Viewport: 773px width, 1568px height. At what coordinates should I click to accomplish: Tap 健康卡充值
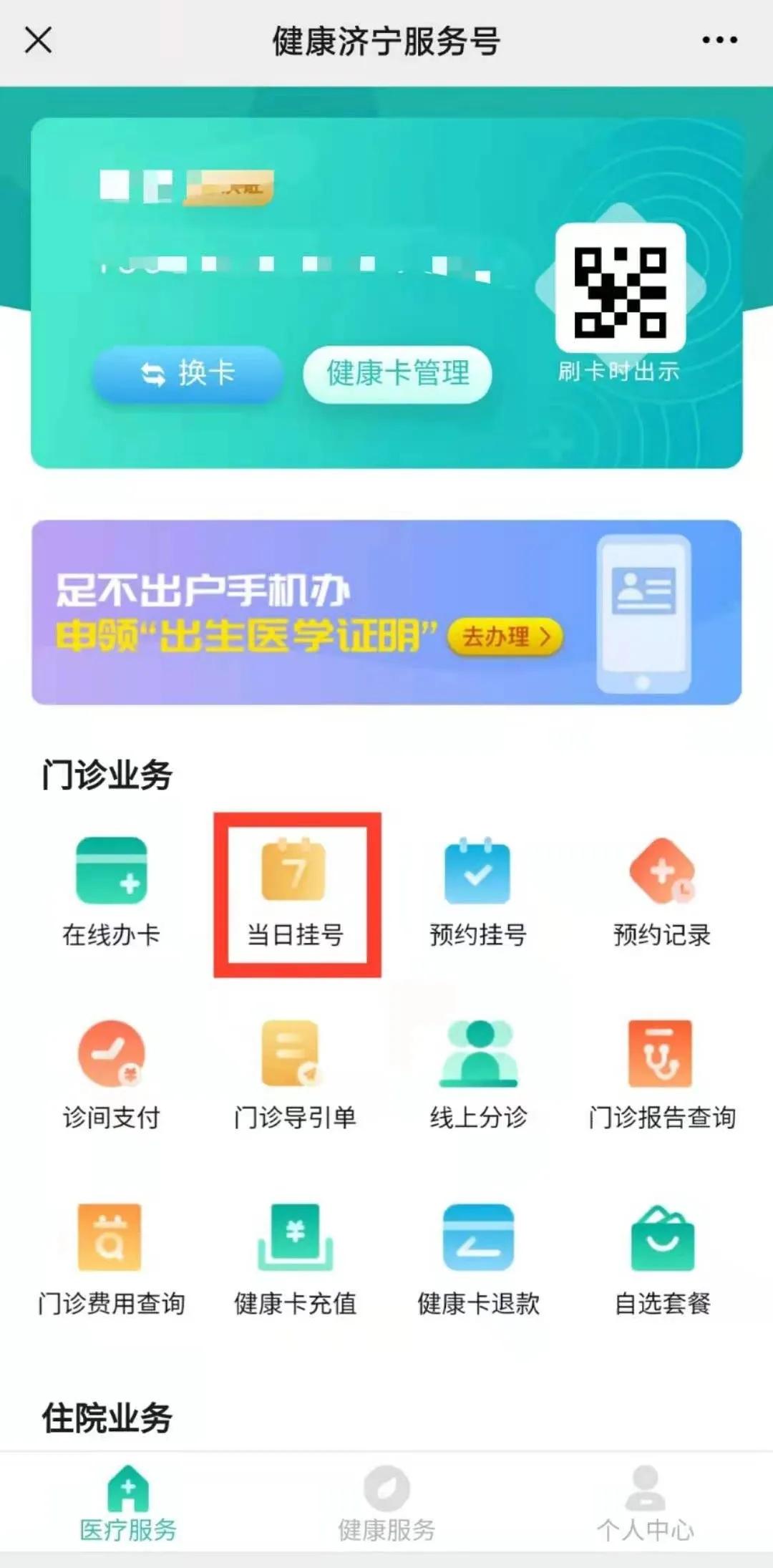[294, 1259]
